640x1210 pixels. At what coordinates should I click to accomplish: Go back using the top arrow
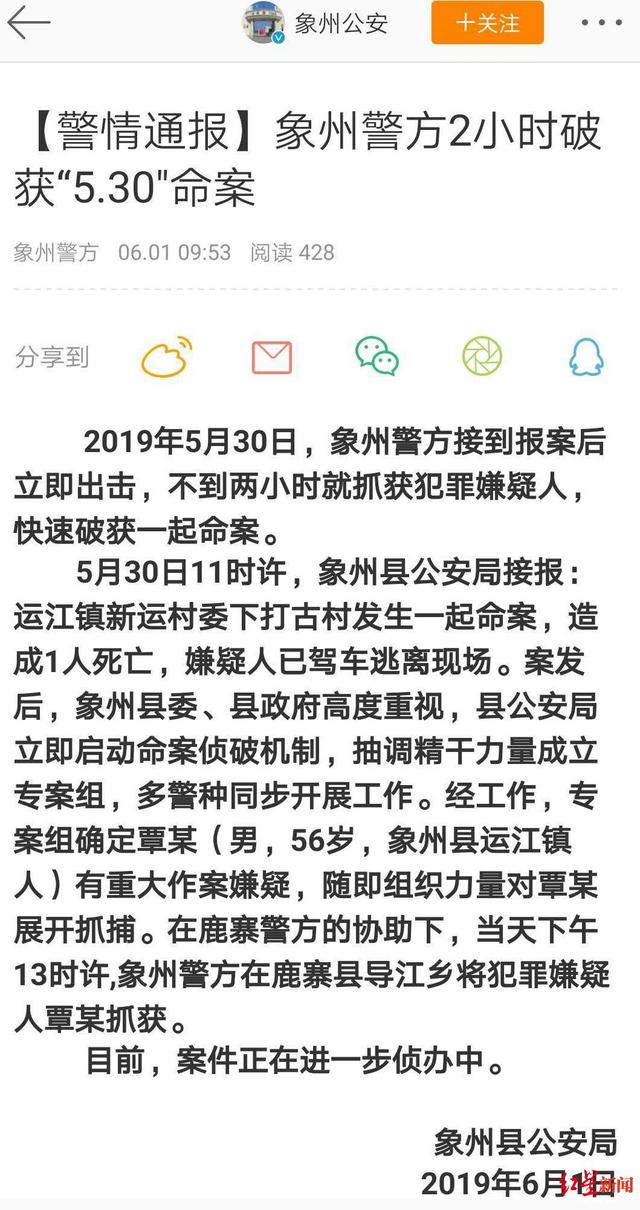pyautogui.click(x=28, y=23)
